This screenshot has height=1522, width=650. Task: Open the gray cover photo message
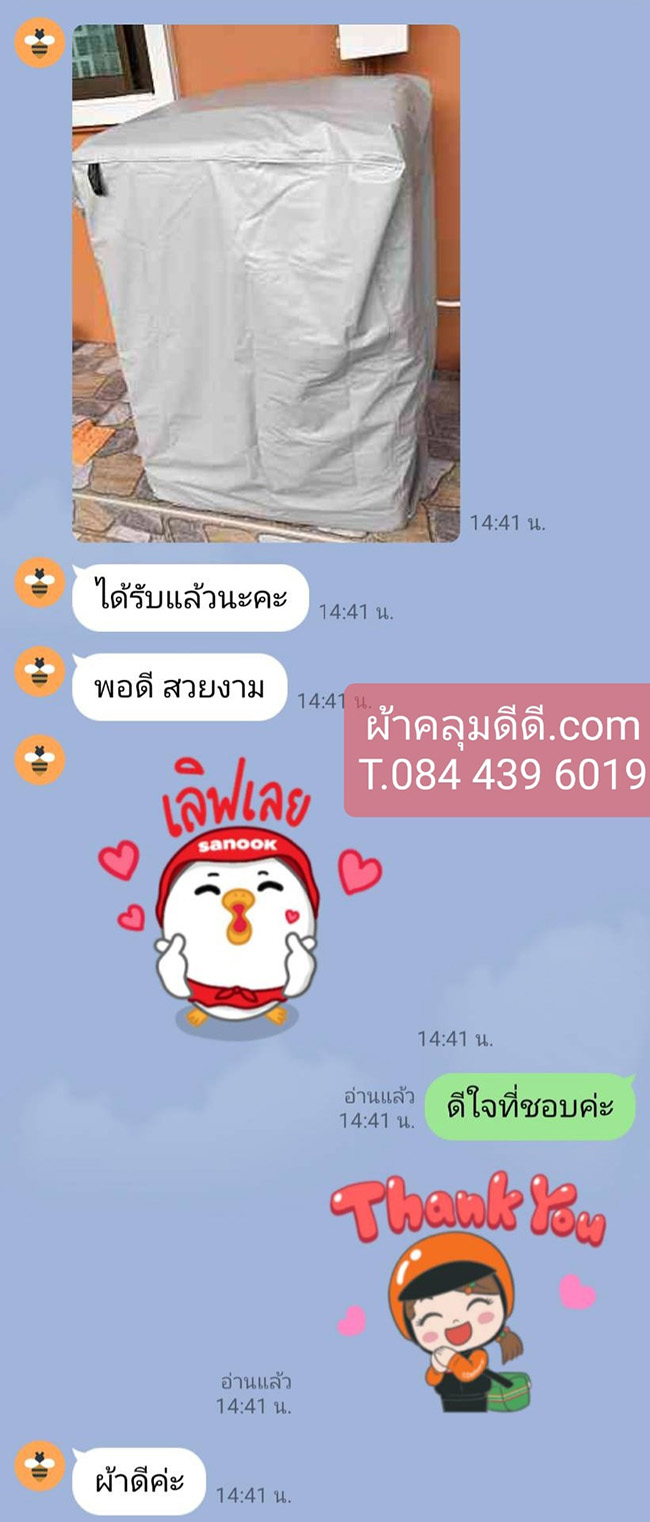[266, 283]
